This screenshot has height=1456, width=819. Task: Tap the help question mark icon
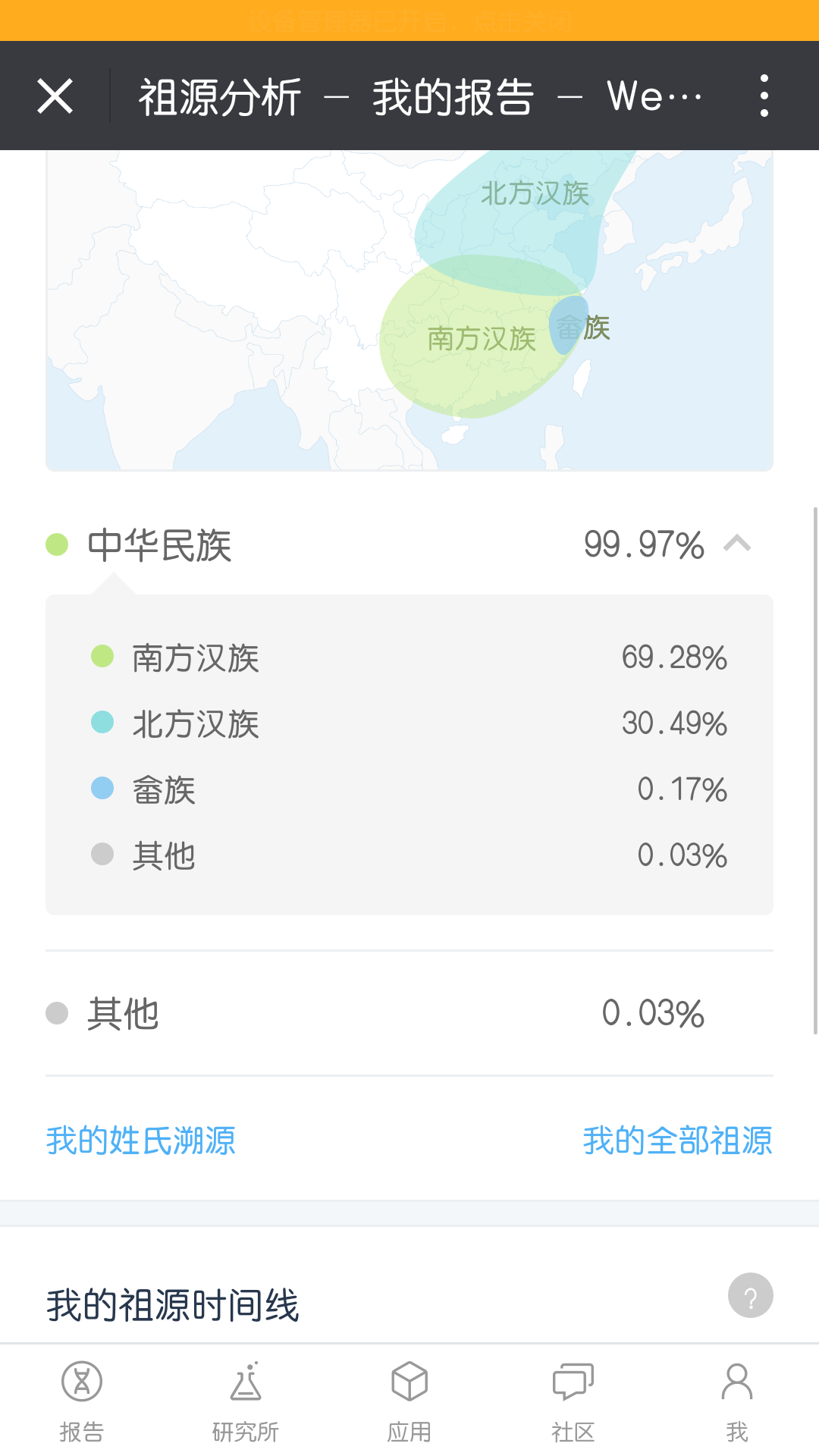tap(751, 1295)
